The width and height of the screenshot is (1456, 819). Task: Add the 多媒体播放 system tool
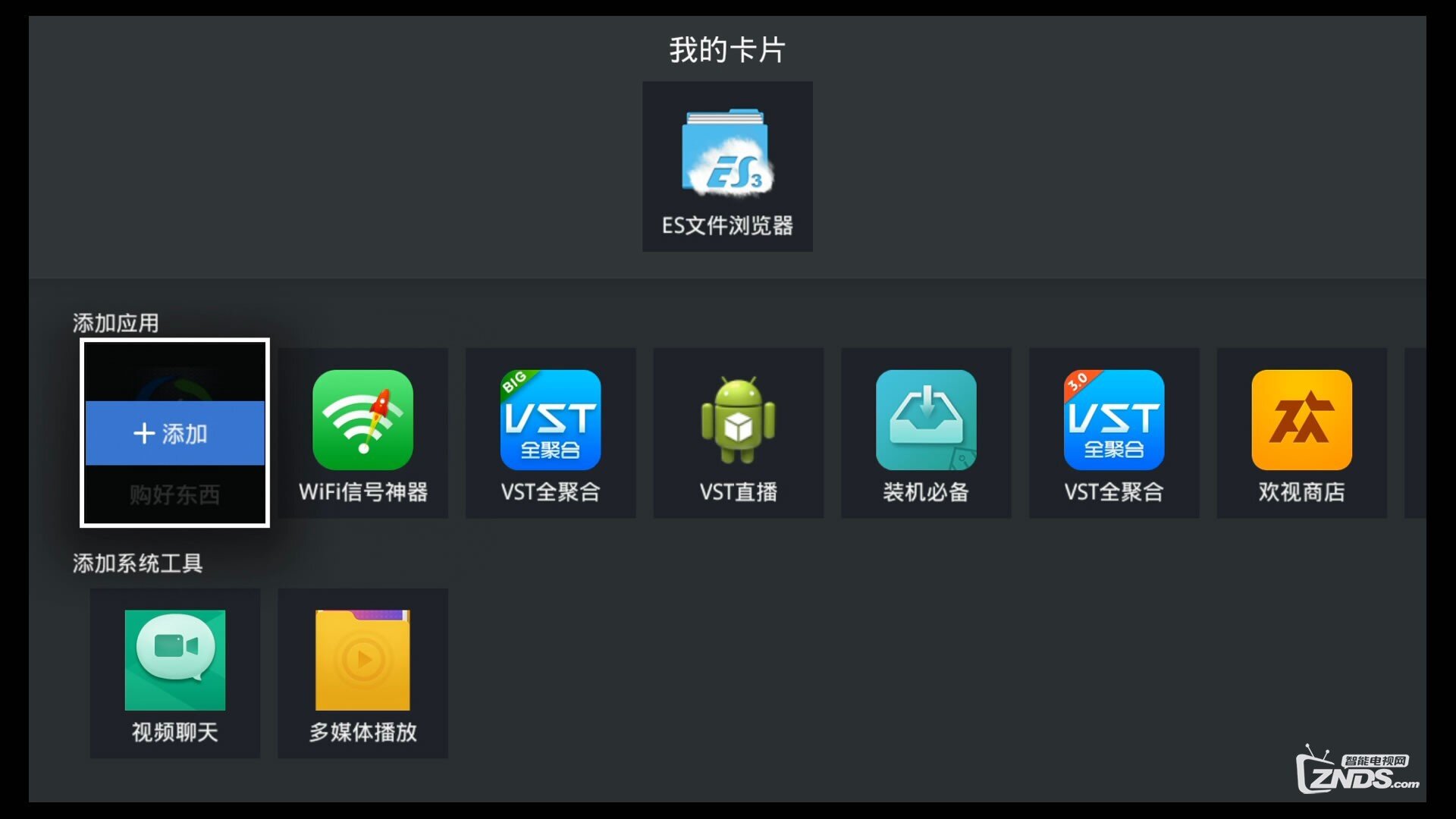coord(362,673)
